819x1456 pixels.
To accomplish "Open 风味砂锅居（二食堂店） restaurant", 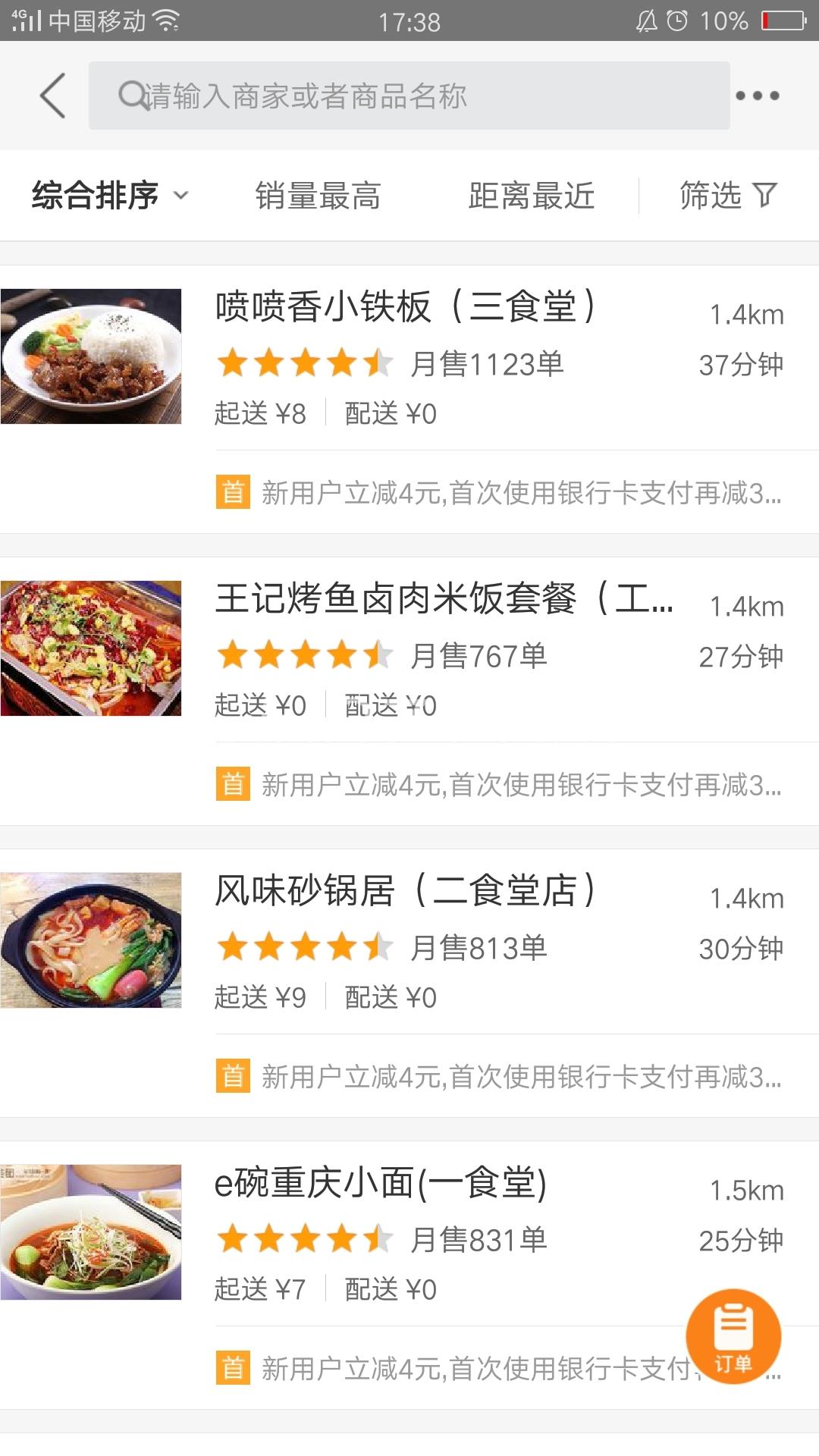I will tap(409, 983).
